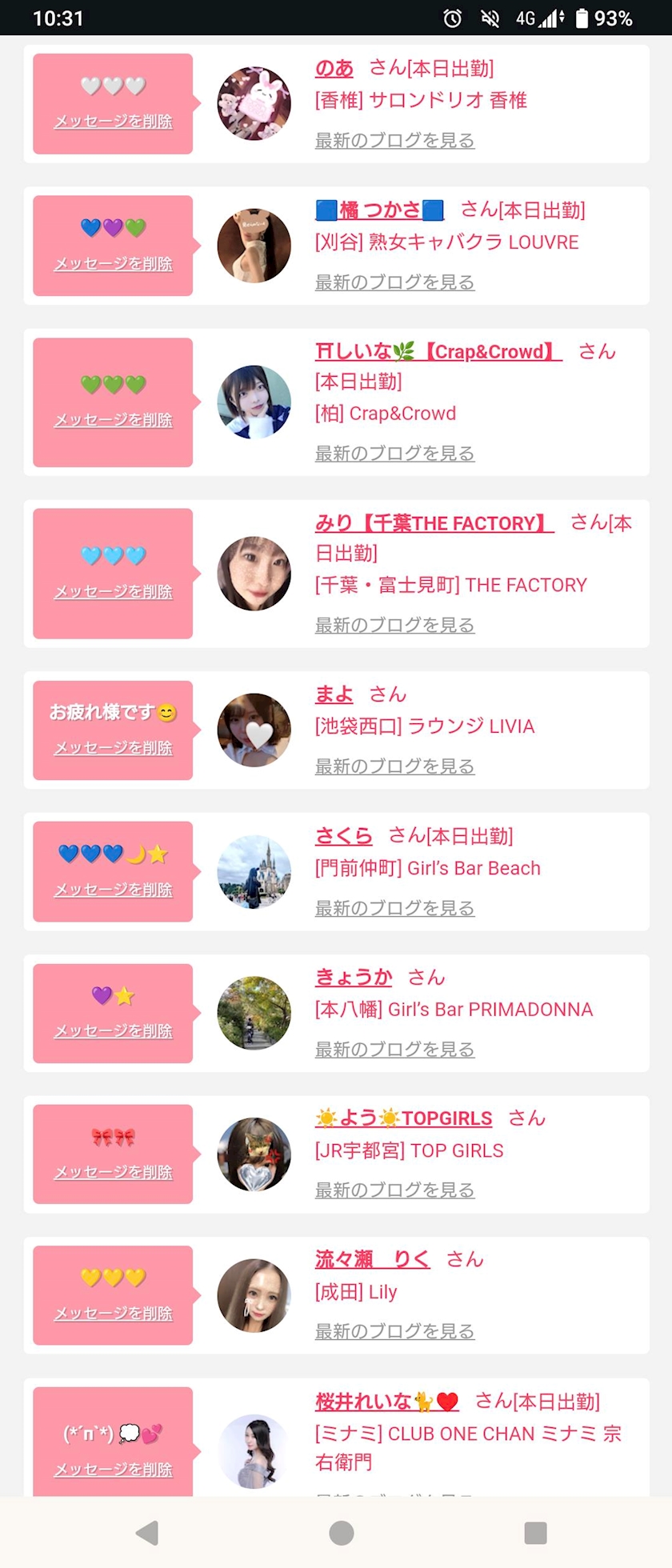Delete the message to のあ
672x1568 pixels.
113,122
